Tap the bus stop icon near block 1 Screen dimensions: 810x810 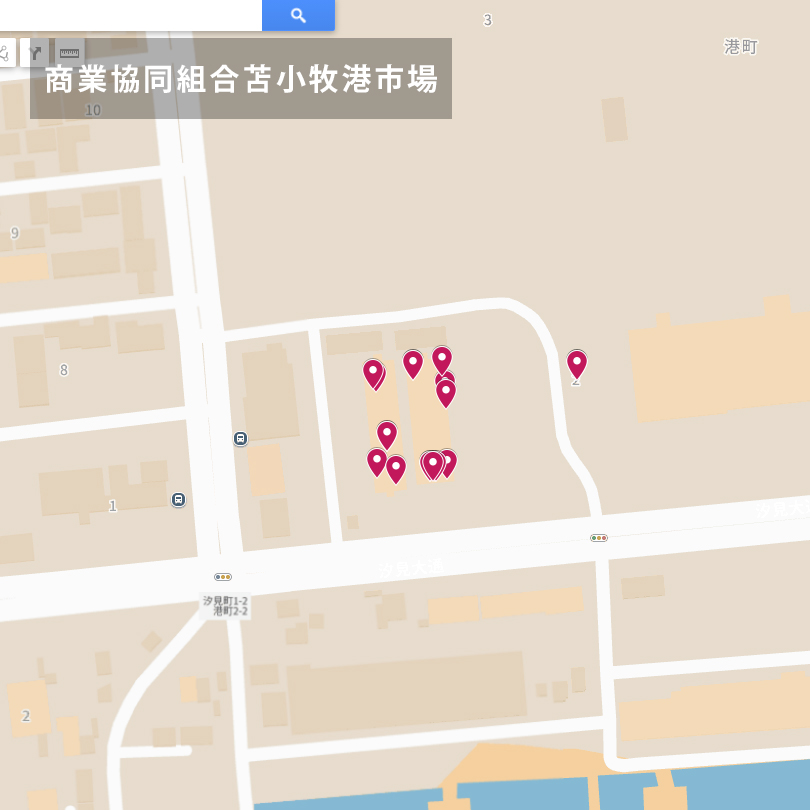(x=178, y=499)
